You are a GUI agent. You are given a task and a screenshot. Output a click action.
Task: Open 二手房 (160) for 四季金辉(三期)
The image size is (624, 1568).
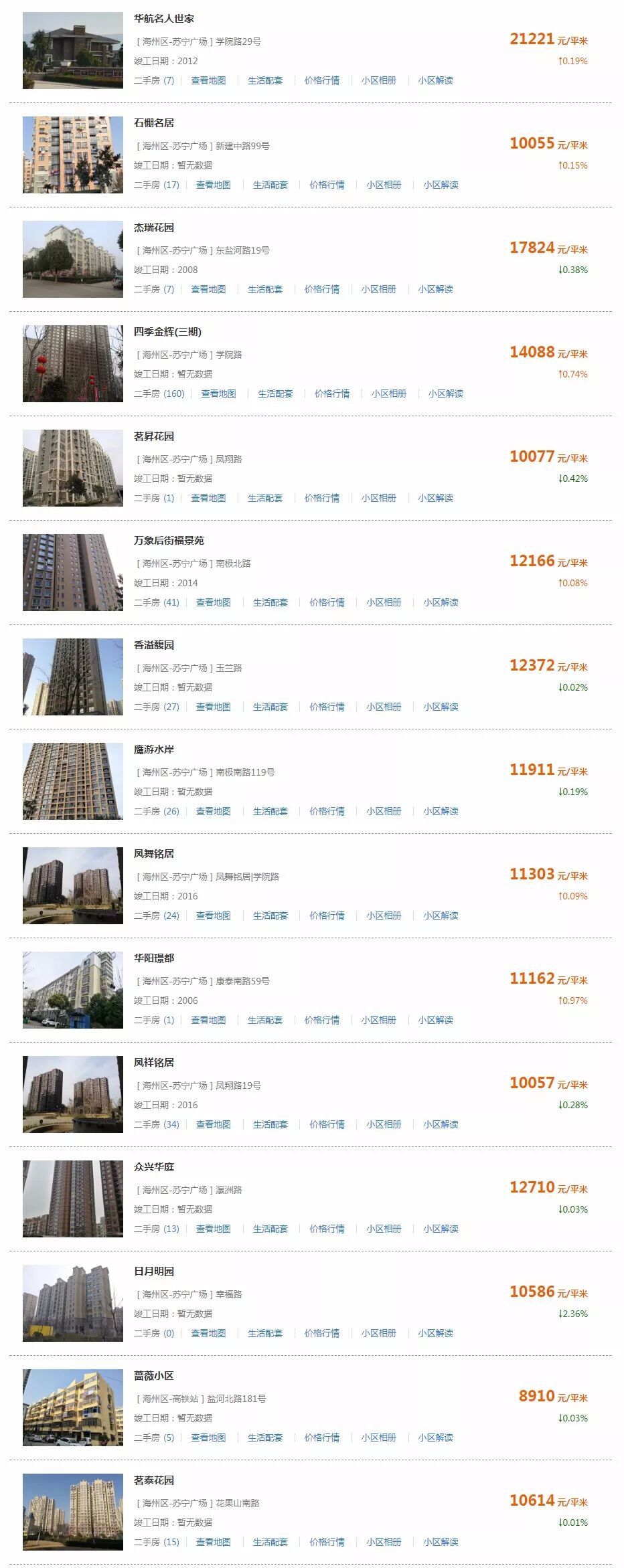159,394
